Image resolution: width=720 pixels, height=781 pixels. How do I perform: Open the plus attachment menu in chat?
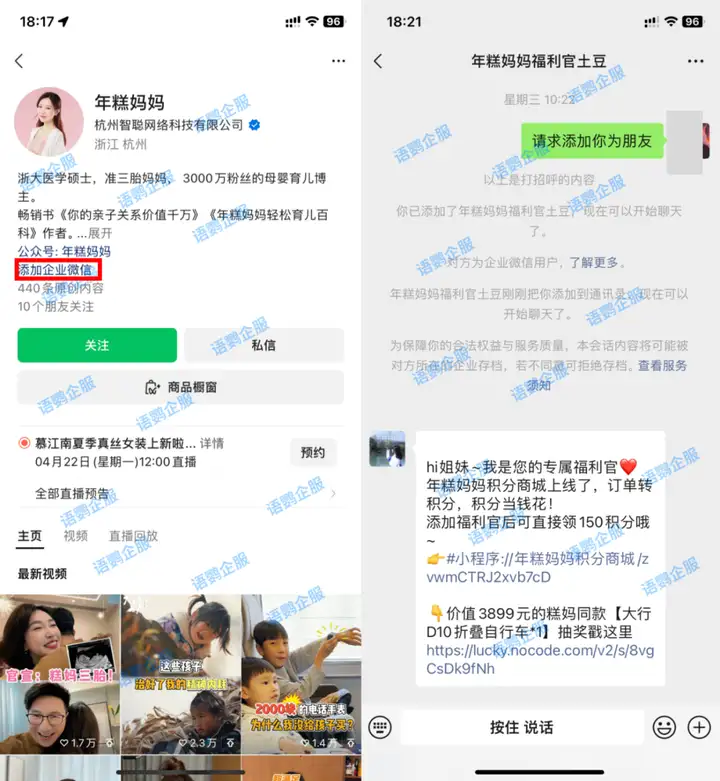click(698, 727)
